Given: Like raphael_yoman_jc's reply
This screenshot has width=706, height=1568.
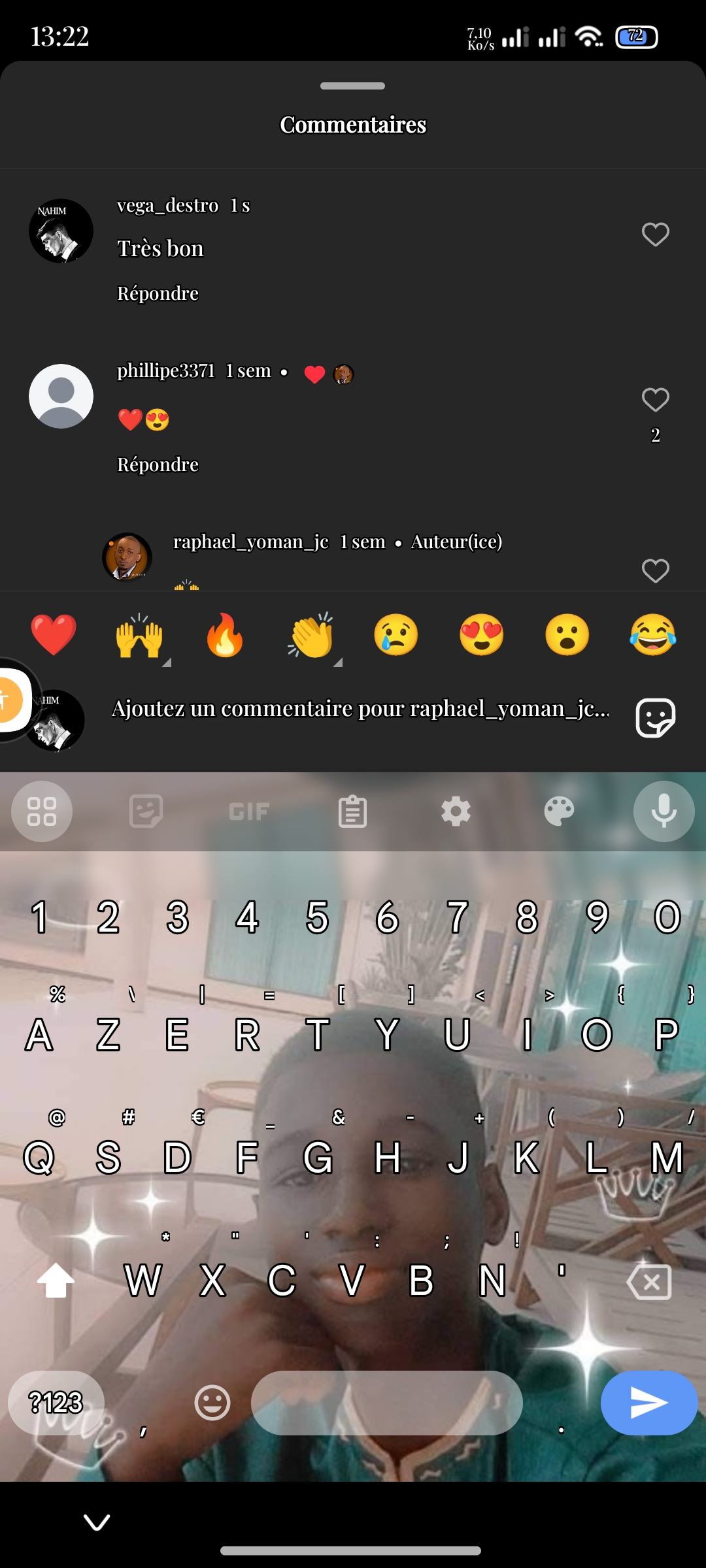Looking at the screenshot, I should pyautogui.click(x=655, y=571).
